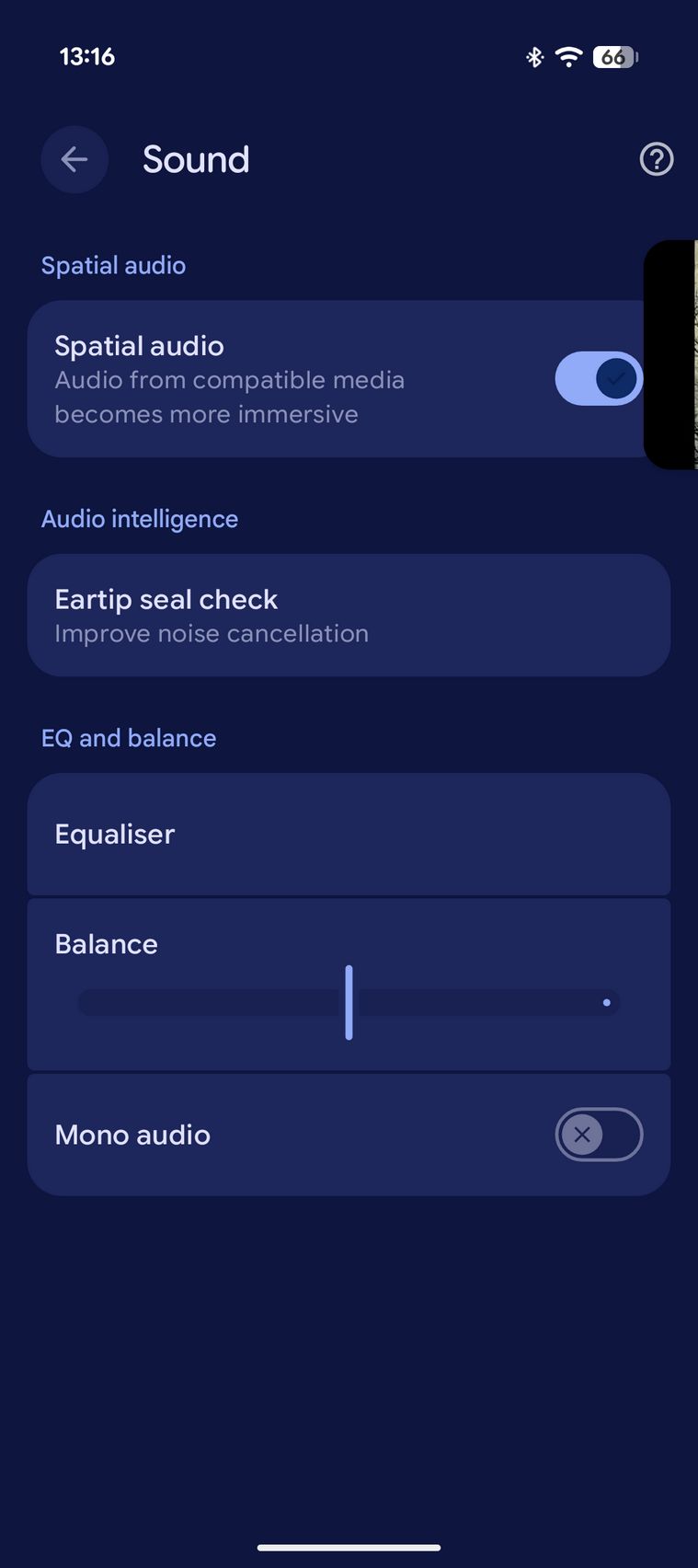Go back from Sound settings
Screen dimensions: 698x1568
74,160
